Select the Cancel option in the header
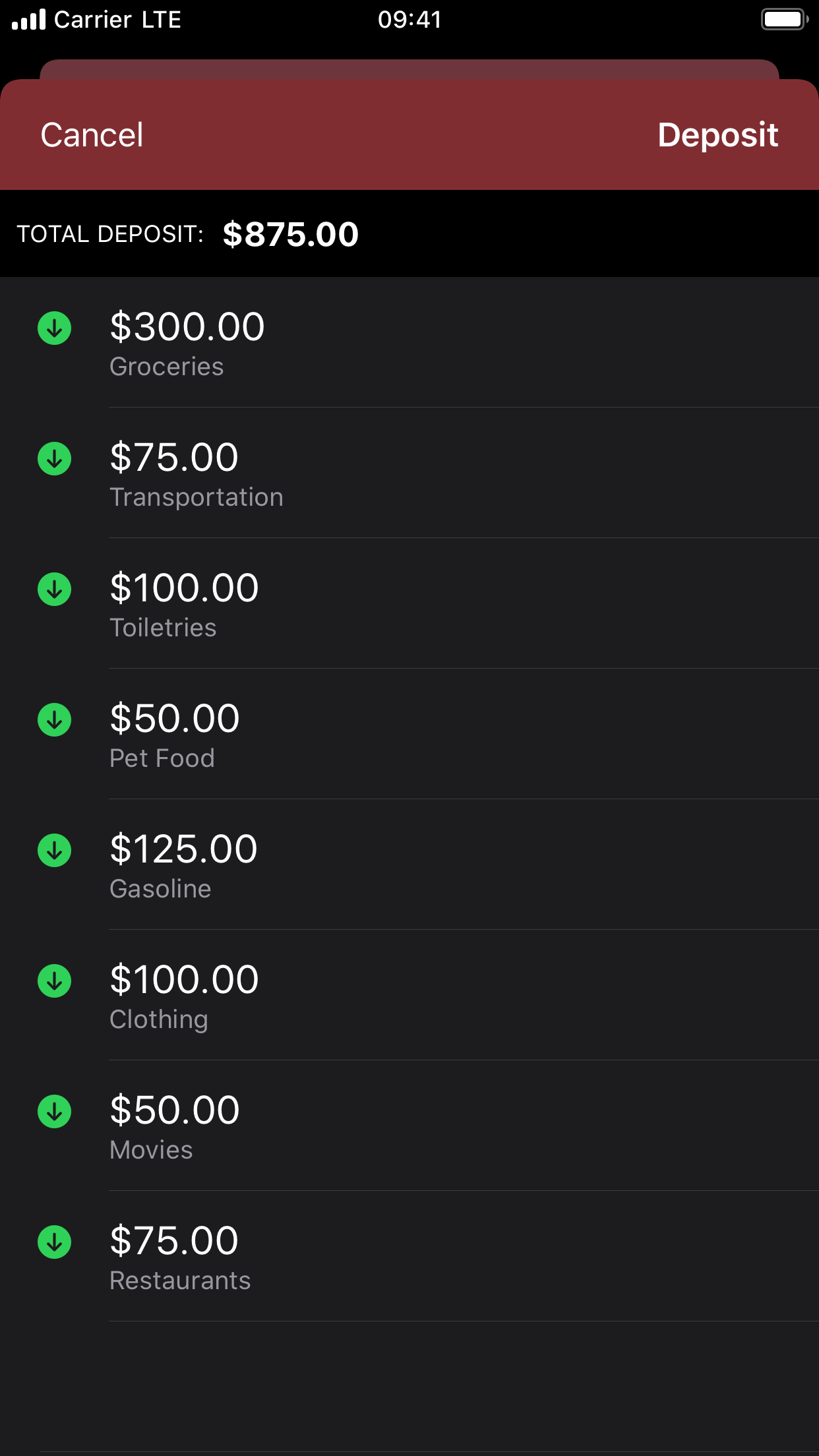Viewport: 819px width, 1456px height. pyautogui.click(x=92, y=135)
